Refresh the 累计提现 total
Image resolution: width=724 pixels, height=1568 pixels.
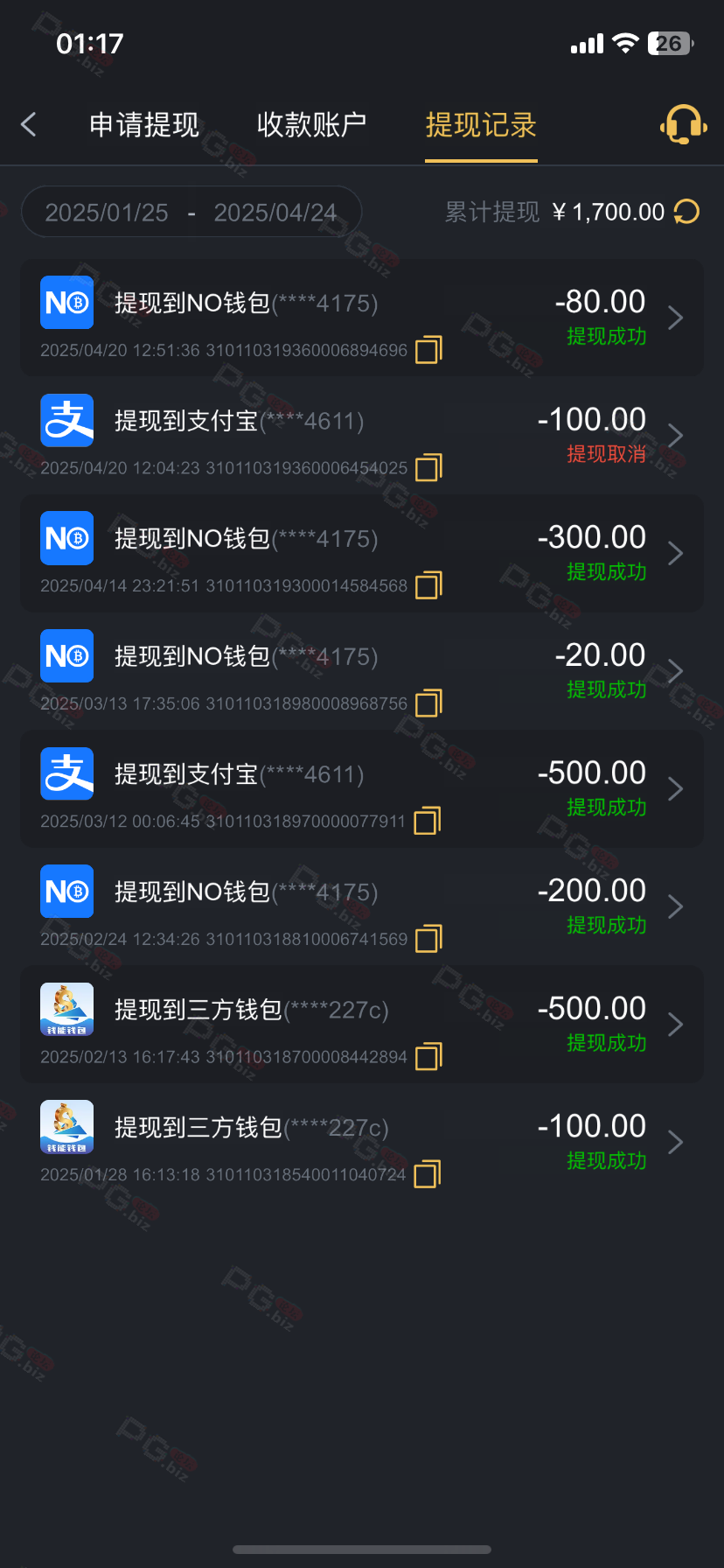[x=687, y=212]
